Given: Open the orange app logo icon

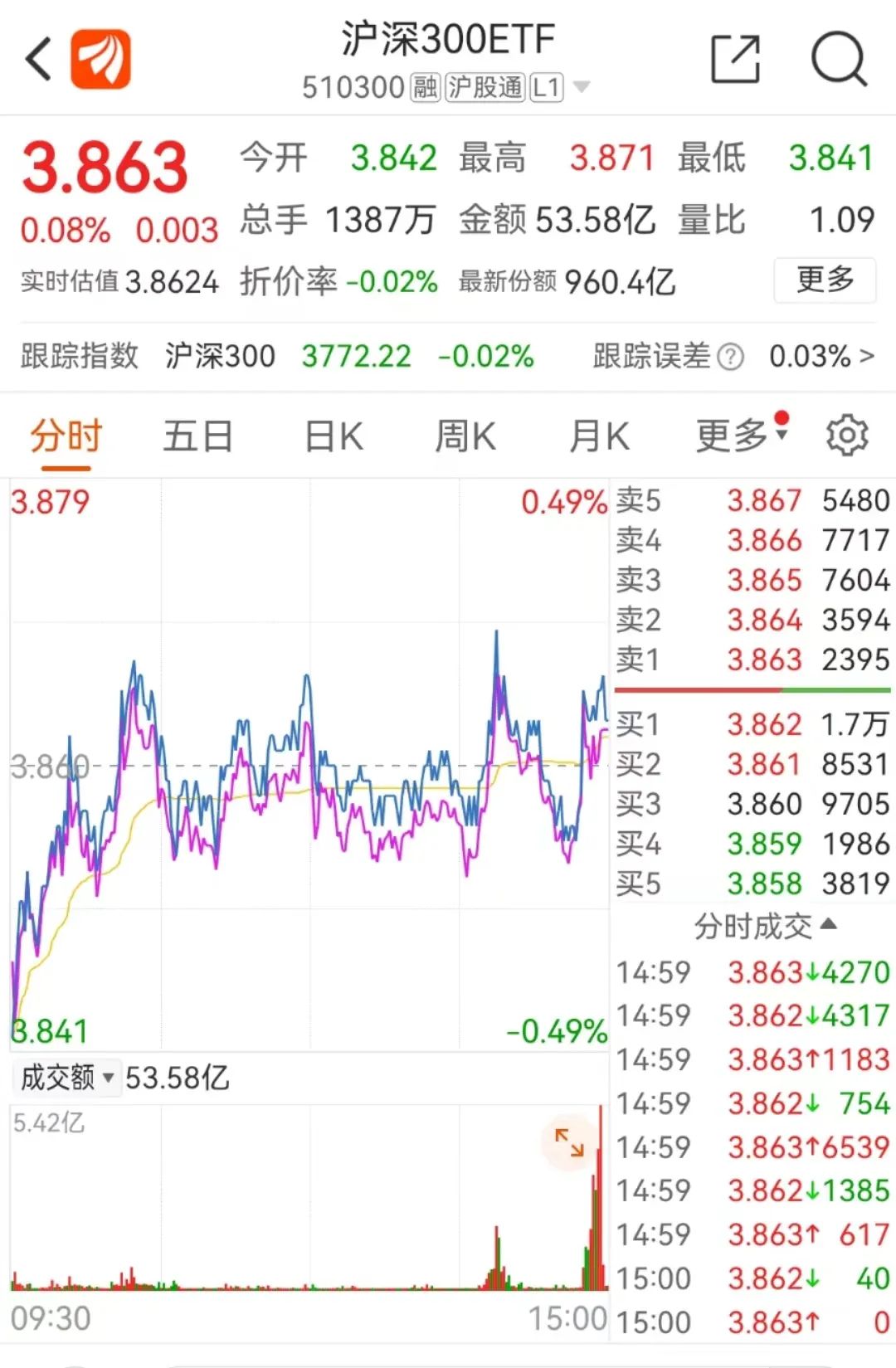Looking at the screenshot, I should pyautogui.click(x=100, y=60).
